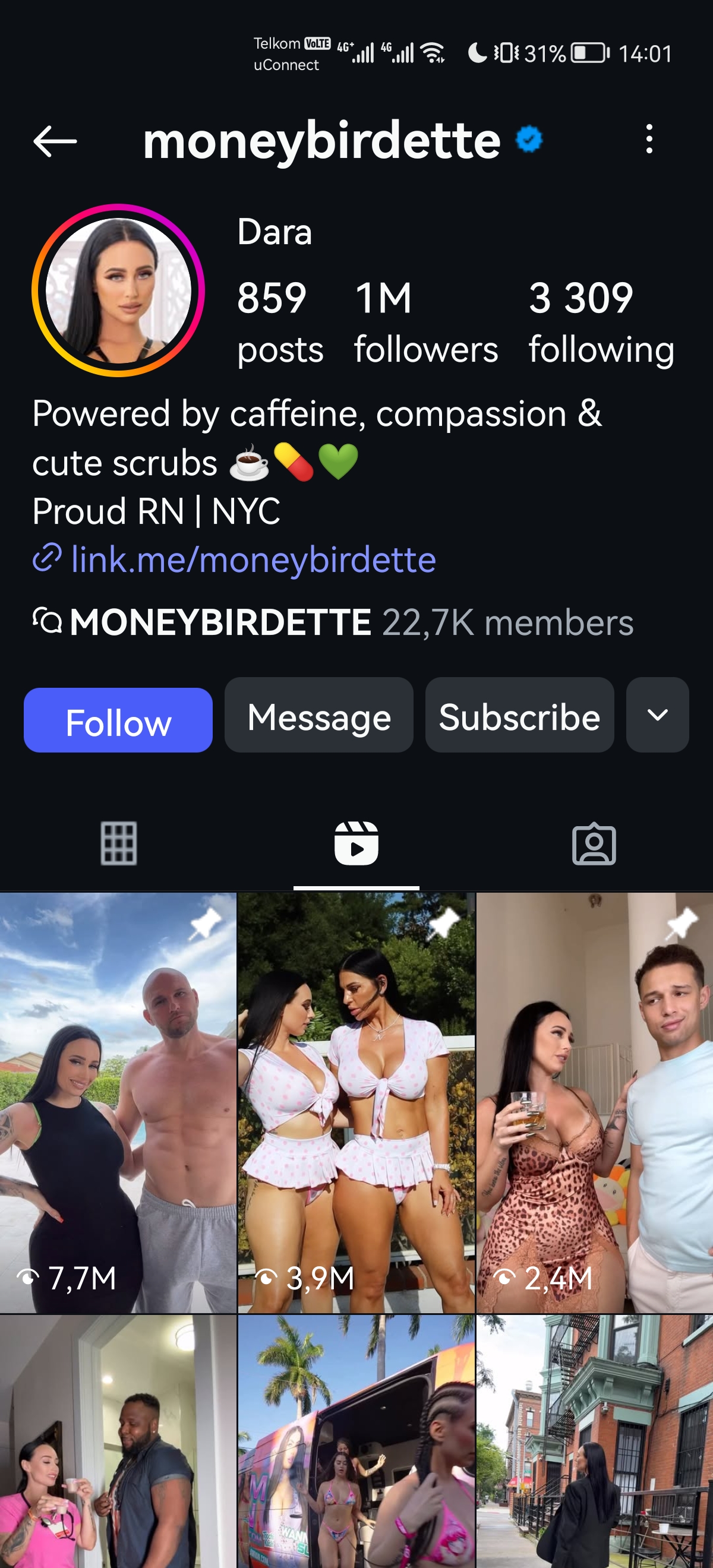Message this profile
This screenshot has width=713, height=1568.
point(319,715)
